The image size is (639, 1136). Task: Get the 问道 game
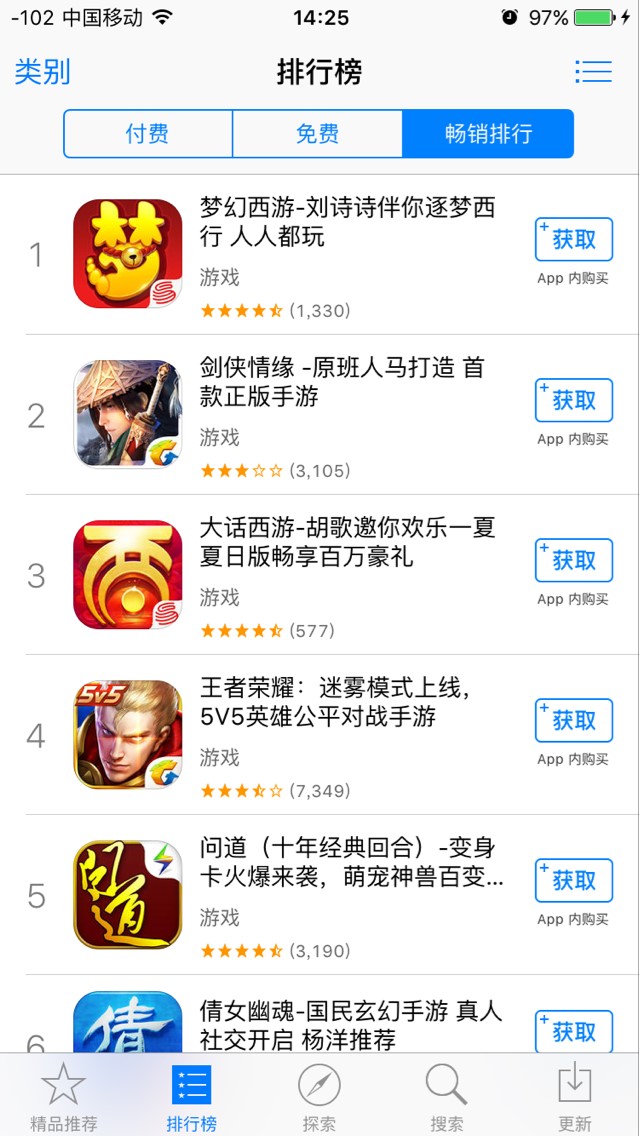(574, 880)
